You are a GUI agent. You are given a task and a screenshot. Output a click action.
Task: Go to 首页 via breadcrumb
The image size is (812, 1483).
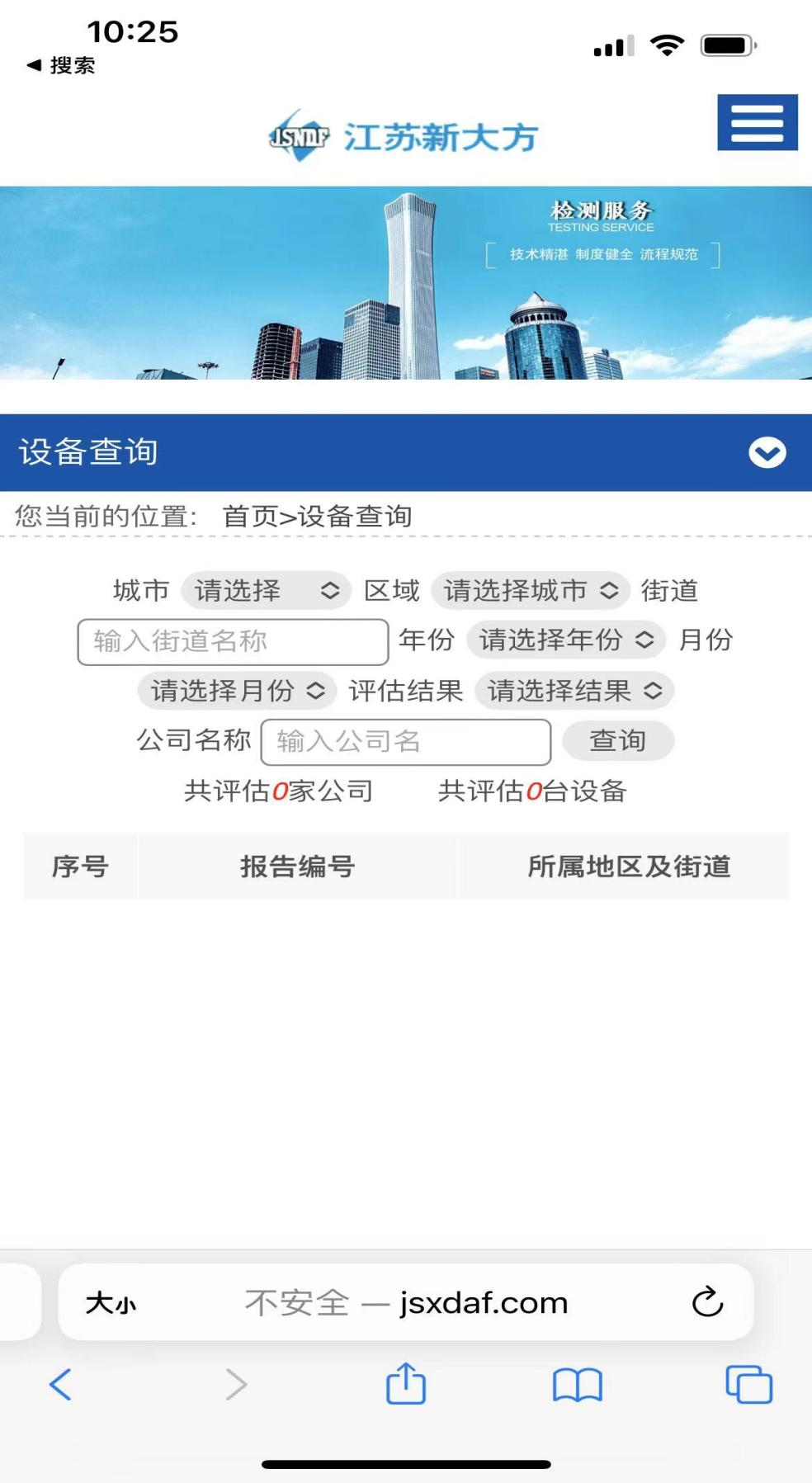click(x=248, y=517)
